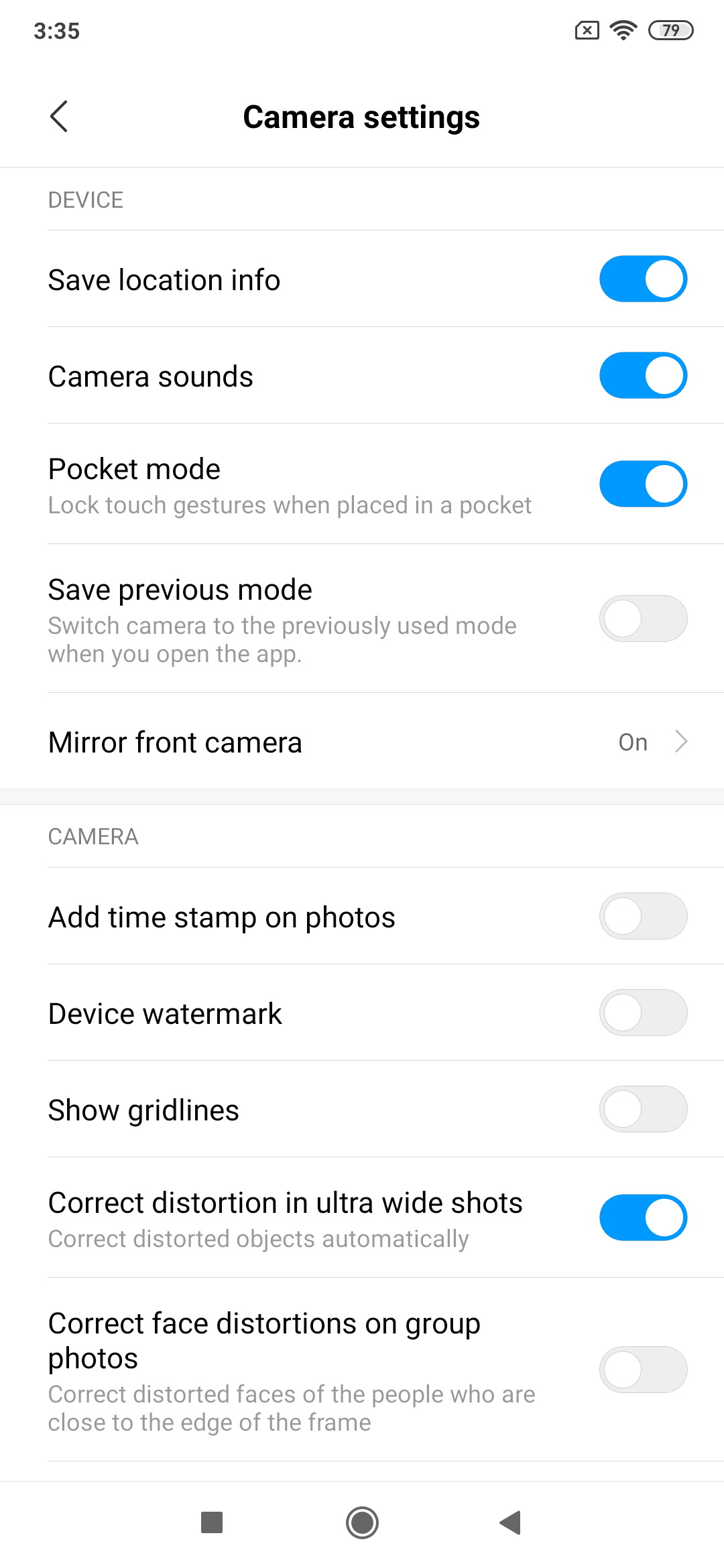Disable Correct distortion in ultra wide shots

click(x=643, y=1218)
